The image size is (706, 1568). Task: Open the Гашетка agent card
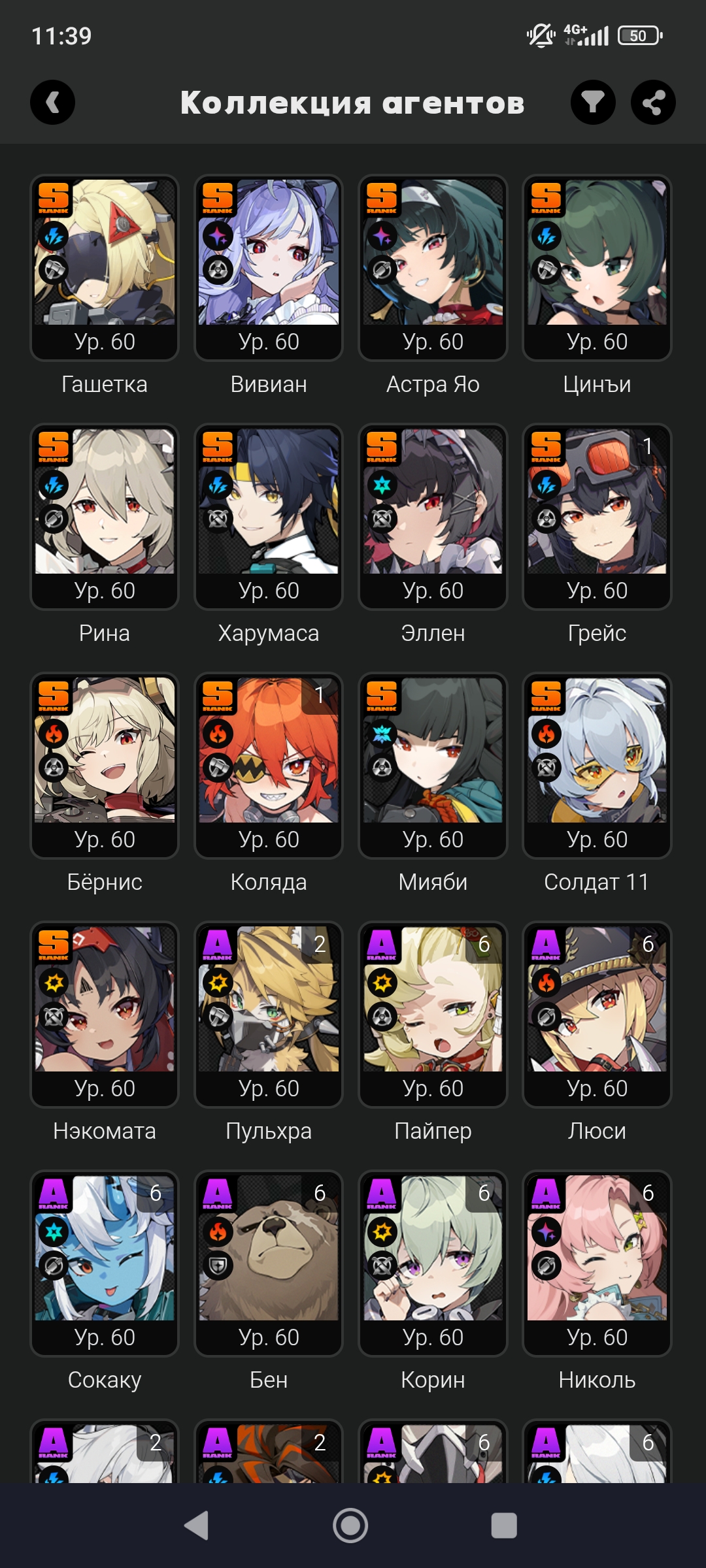pyautogui.click(x=105, y=268)
